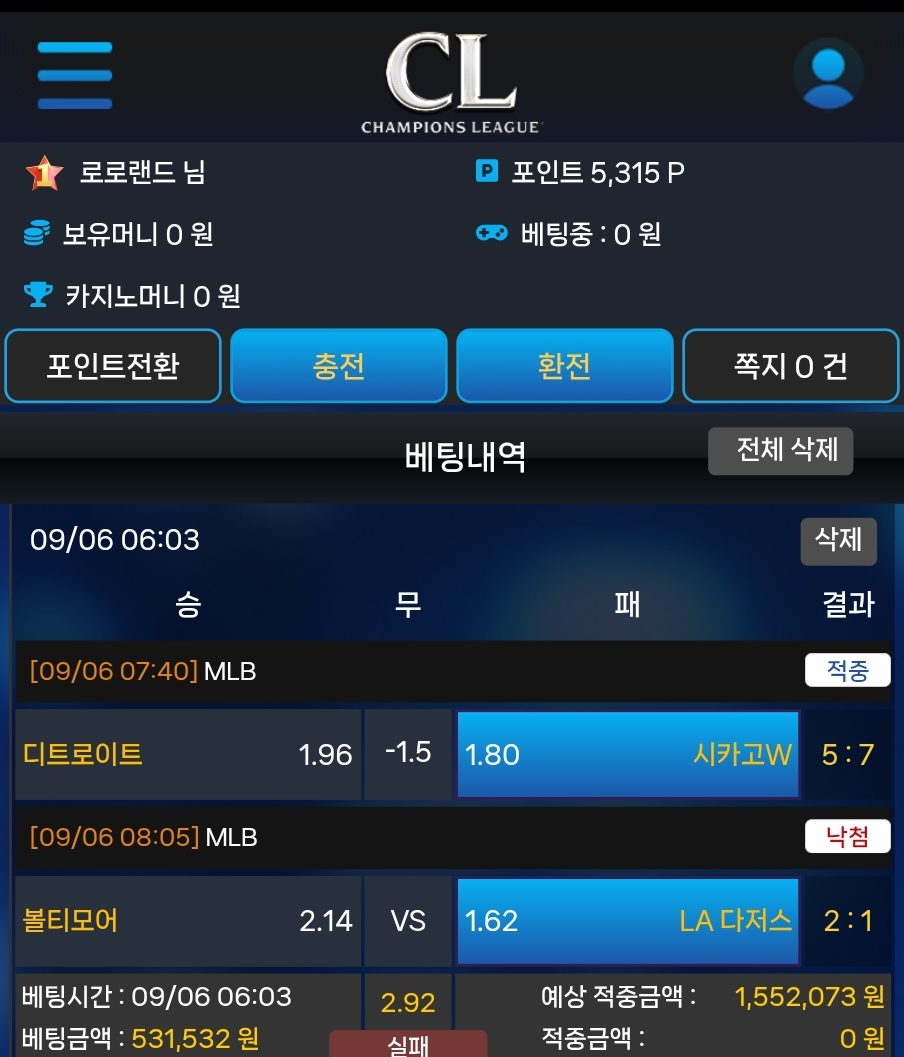Image resolution: width=904 pixels, height=1057 pixels.
Task: Check messages via 쪽지 0 건
Action: tap(790, 366)
